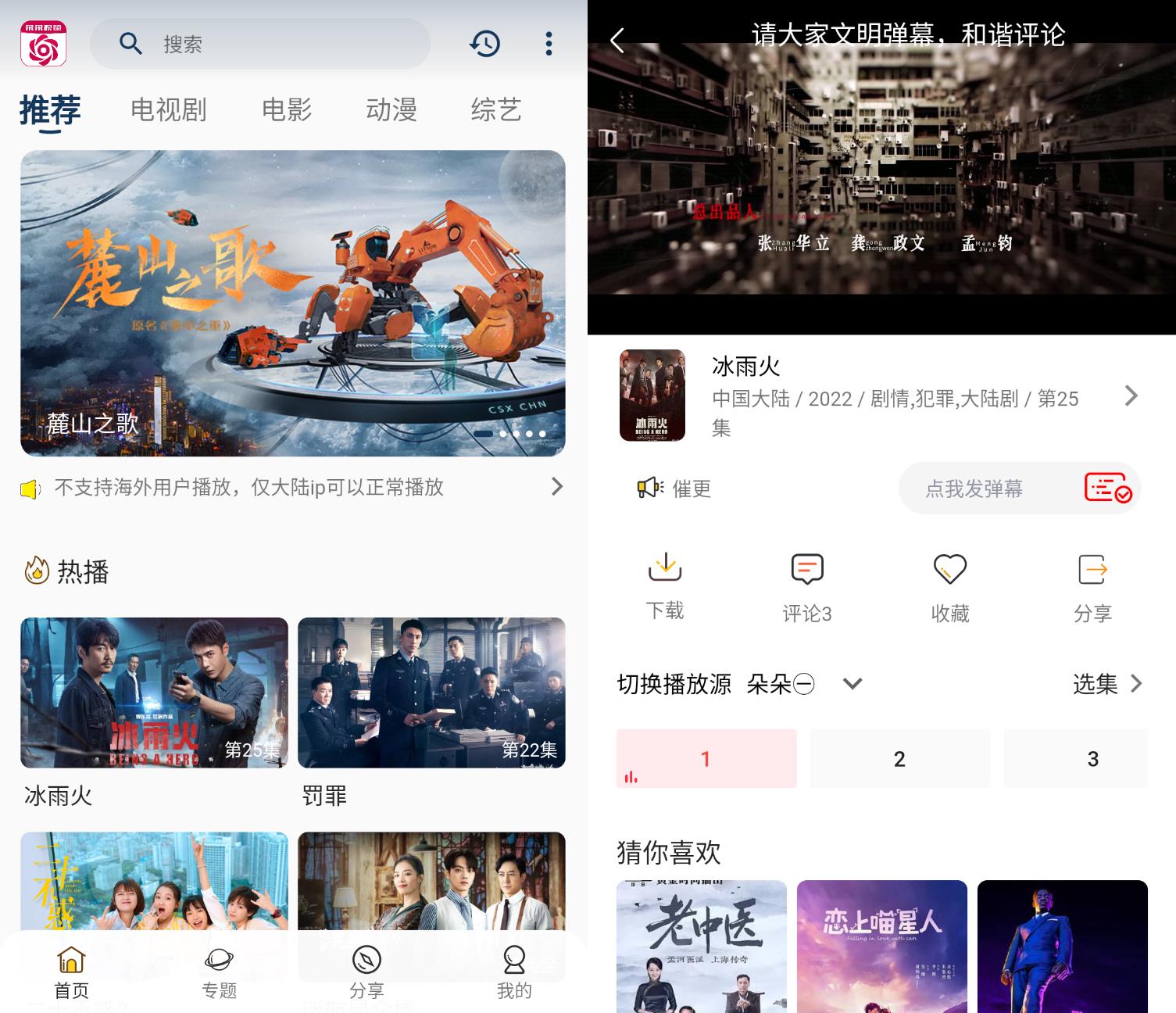This screenshot has width=1176, height=1013.
Task: Download this episode with 下载
Action: pyautogui.click(x=665, y=585)
